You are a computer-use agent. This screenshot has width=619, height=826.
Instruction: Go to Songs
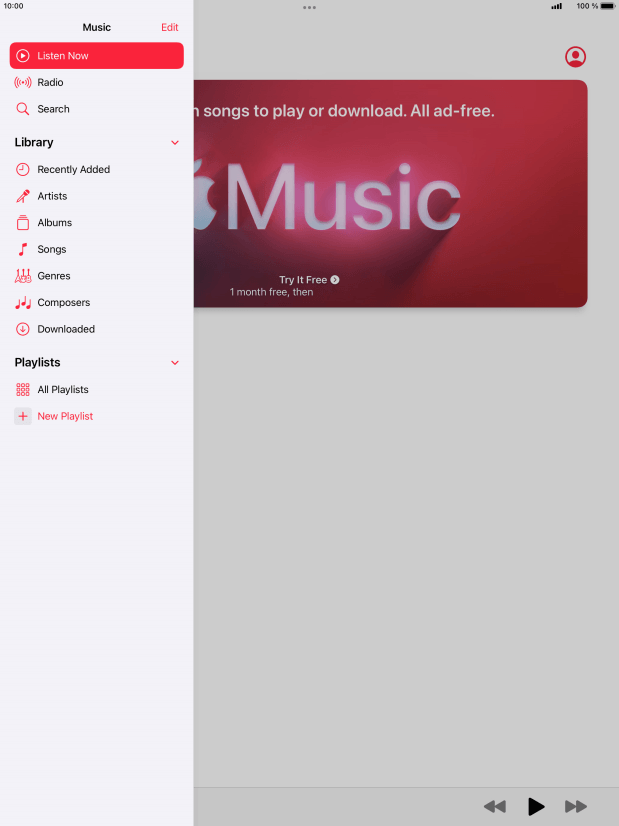(x=51, y=249)
